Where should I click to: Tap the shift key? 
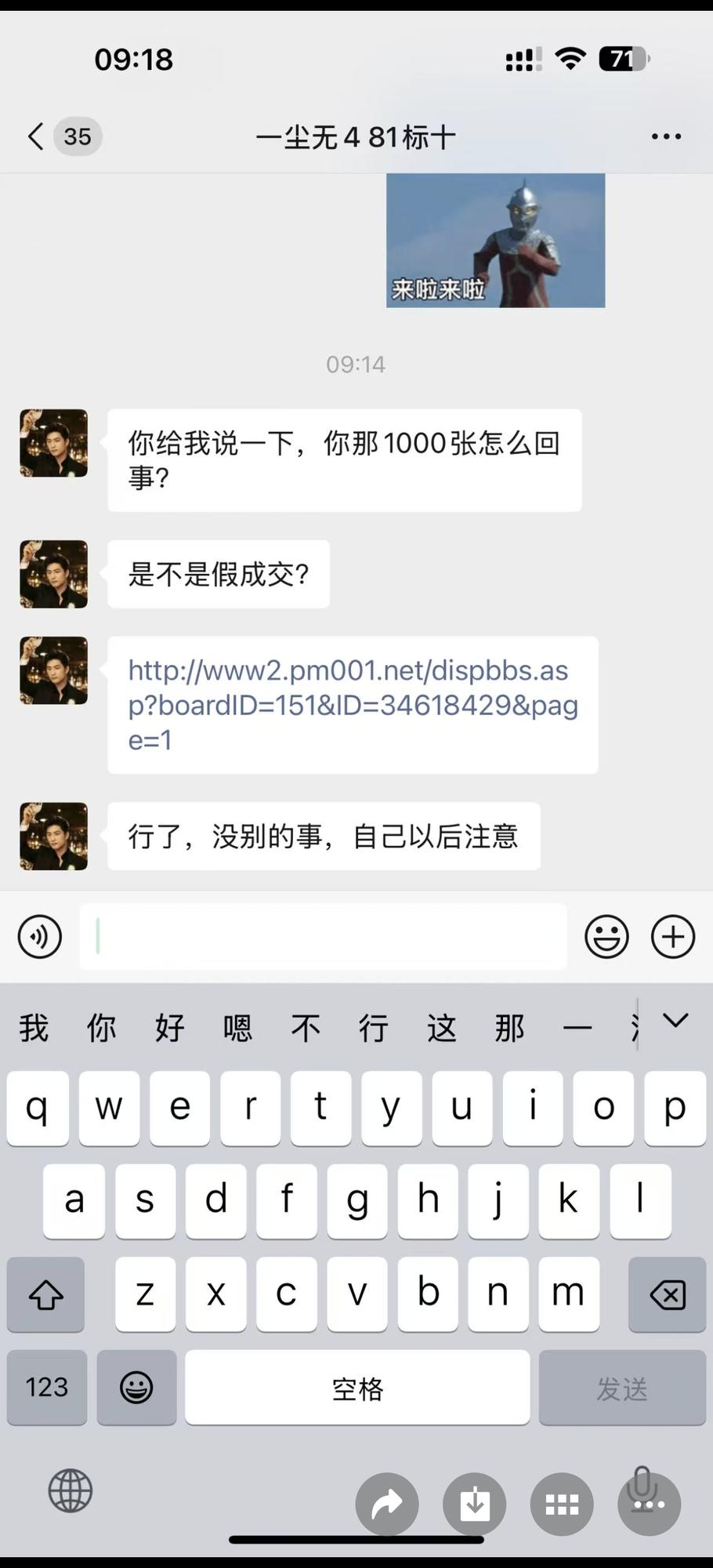45,1294
